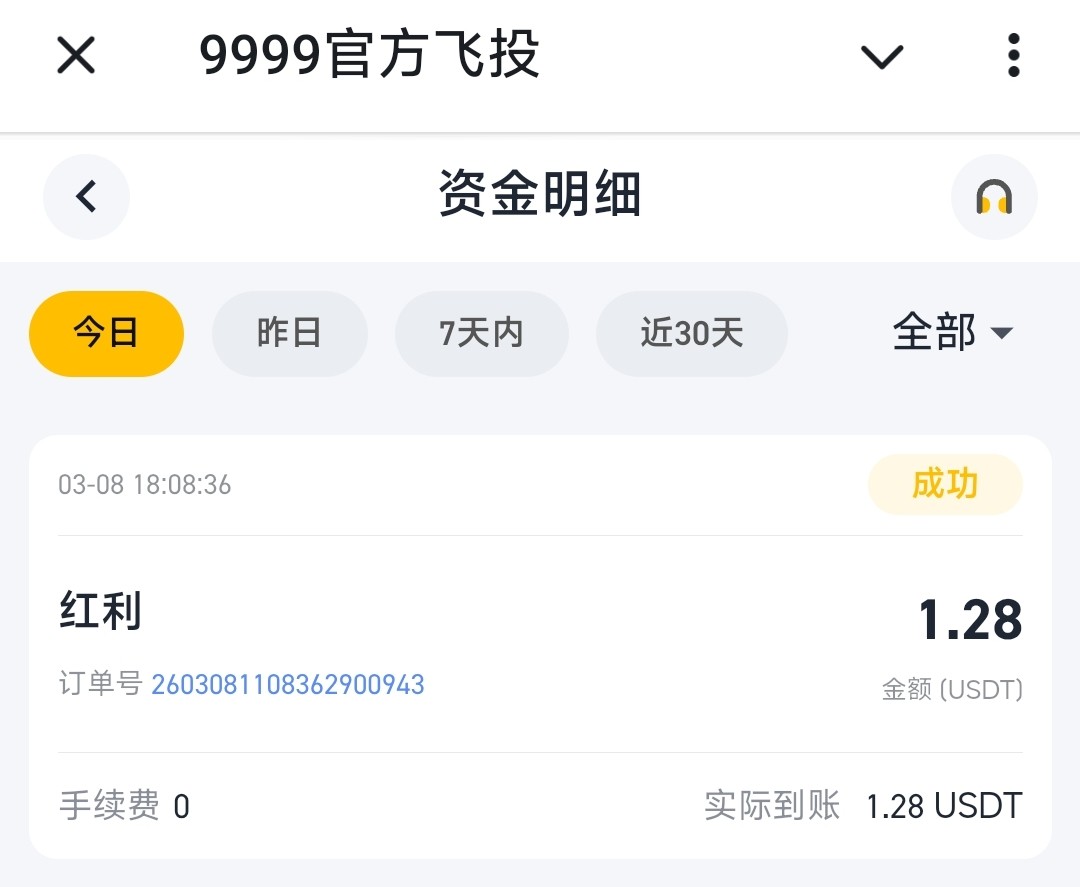Switch to the 昨日 filter
Screen dimensions: 1080x887
point(289,333)
